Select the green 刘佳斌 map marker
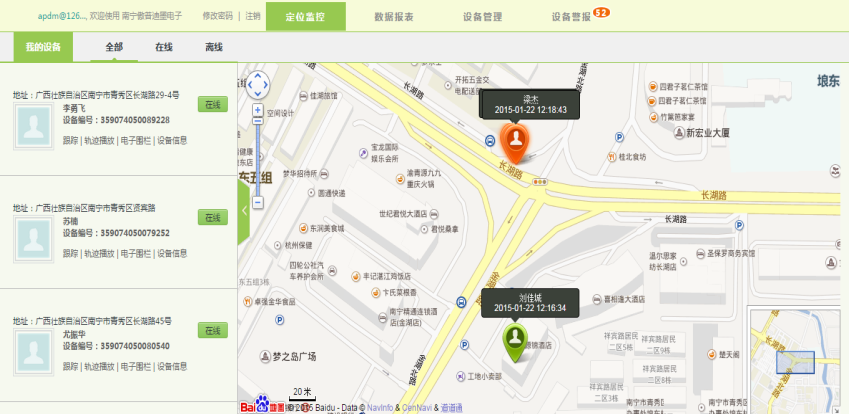Screen dimensions: 849x414 516,340
